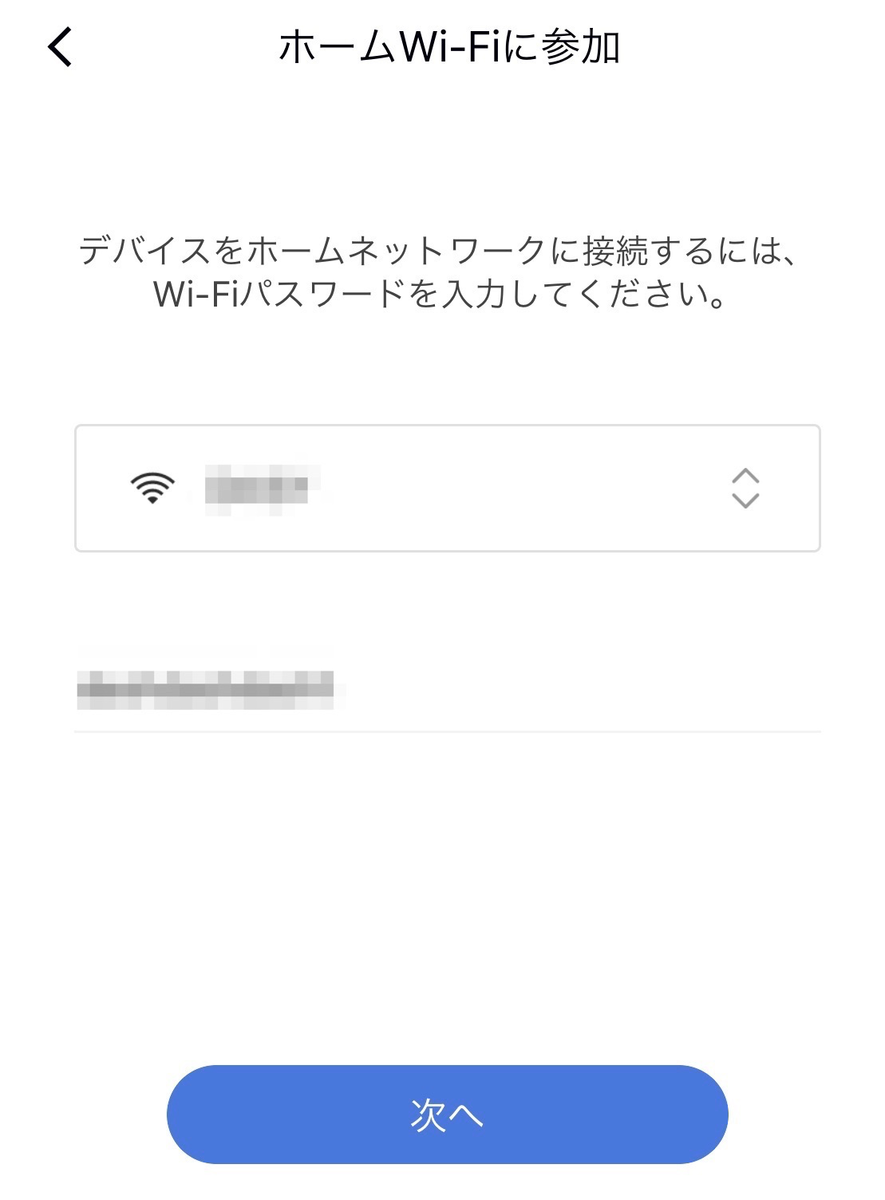Viewport: 885px width, 1200px height.
Task: Expand the Wi-Fi network list with the up-down arrows
Action: (x=745, y=487)
